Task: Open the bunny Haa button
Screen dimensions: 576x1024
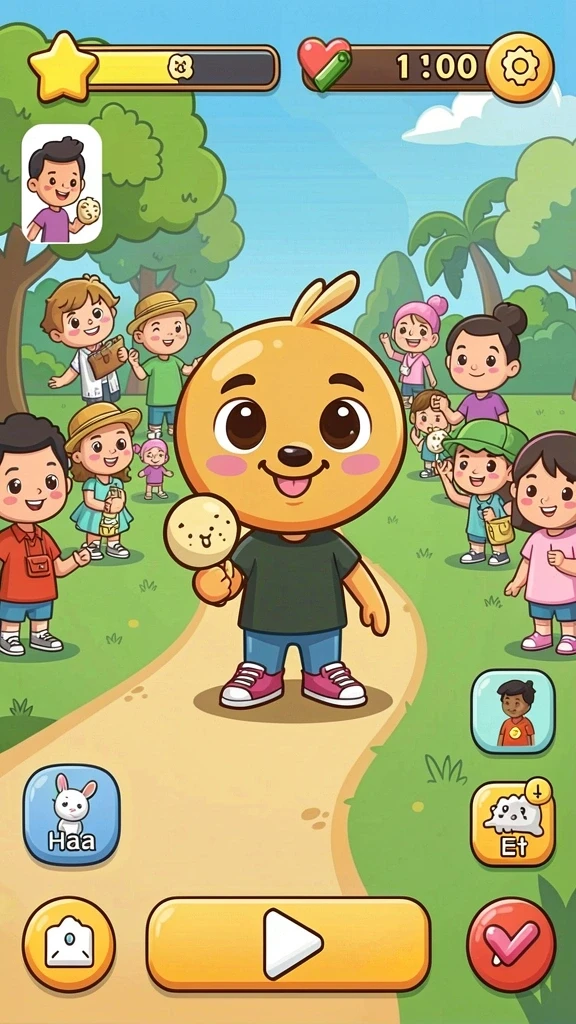Action: coord(72,815)
